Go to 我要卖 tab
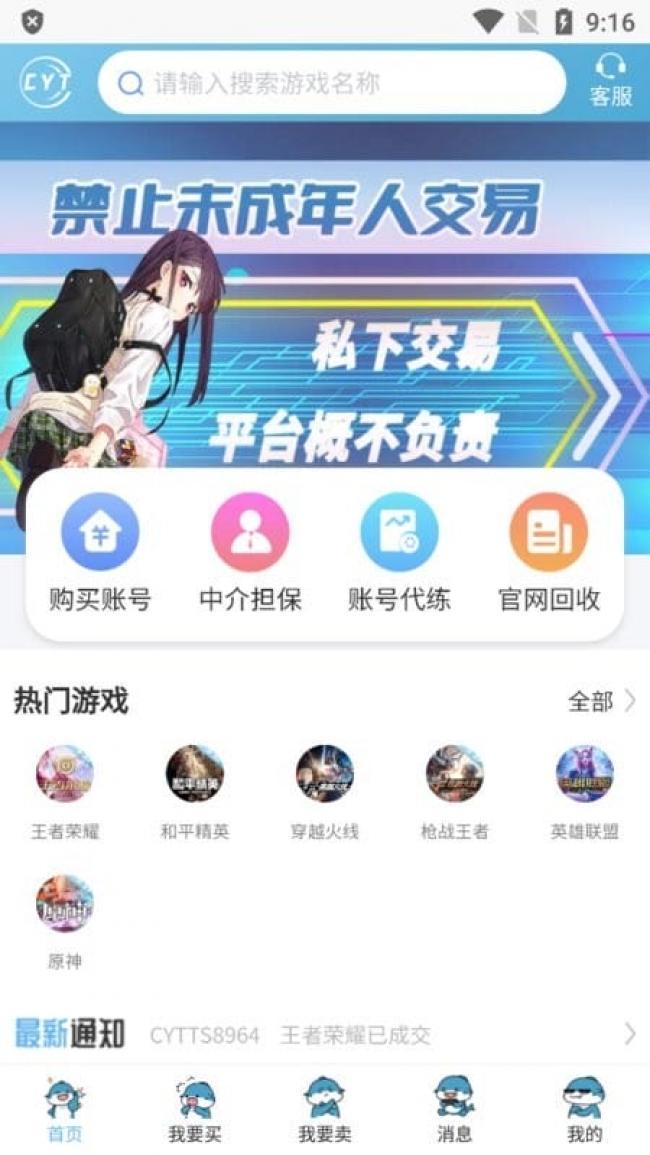The height and width of the screenshot is (1155, 650). [x=325, y=1110]
